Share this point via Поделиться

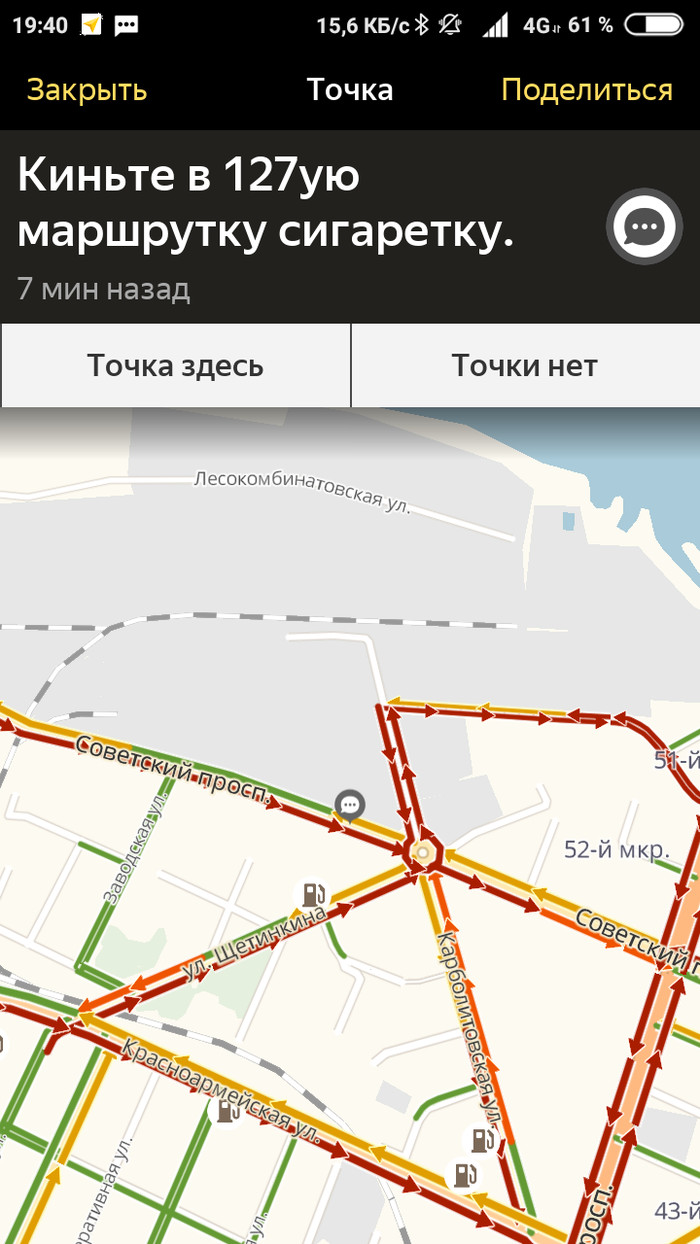click(586, 90)
